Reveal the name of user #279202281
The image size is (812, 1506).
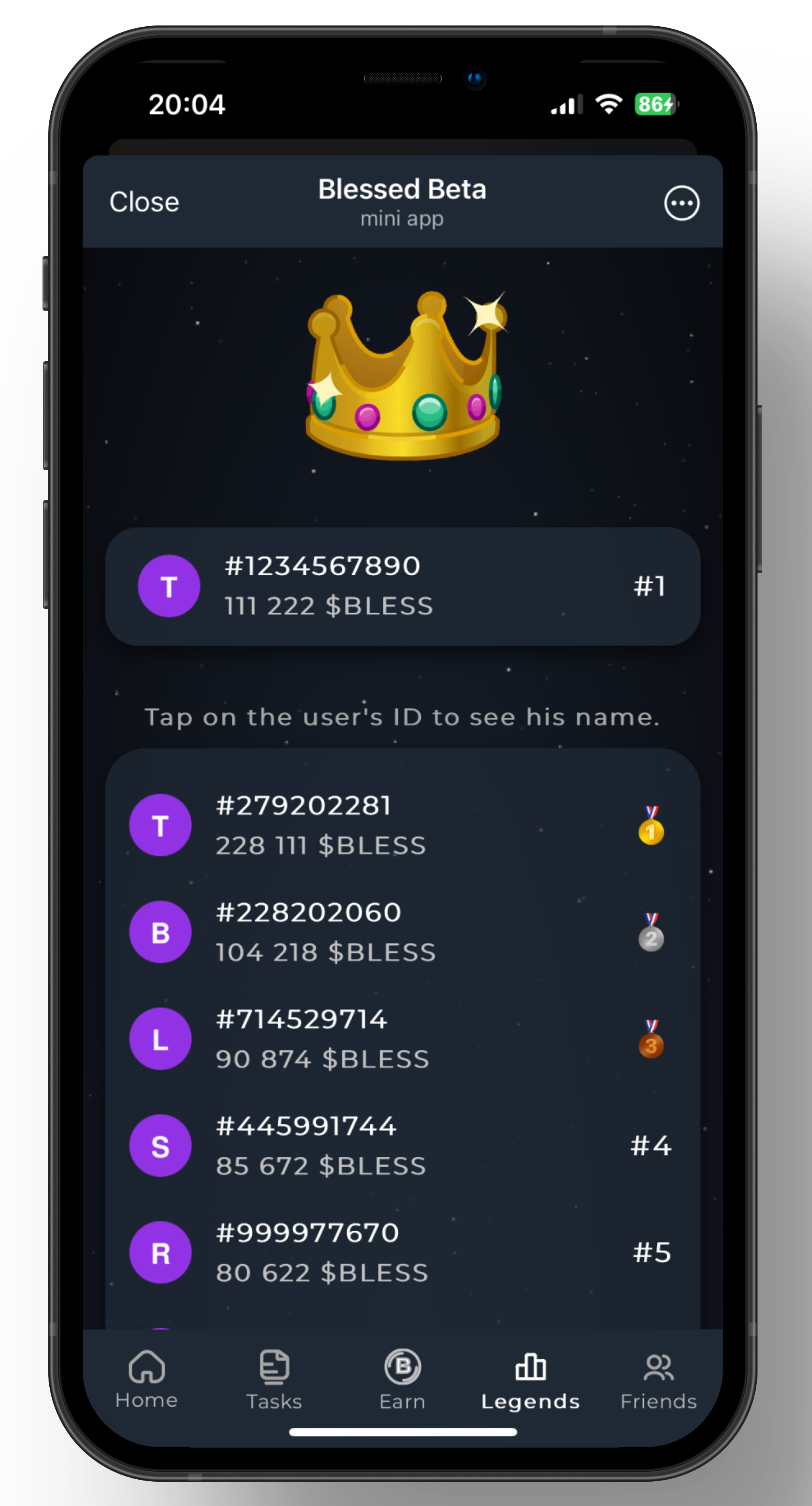coord(303,806)
